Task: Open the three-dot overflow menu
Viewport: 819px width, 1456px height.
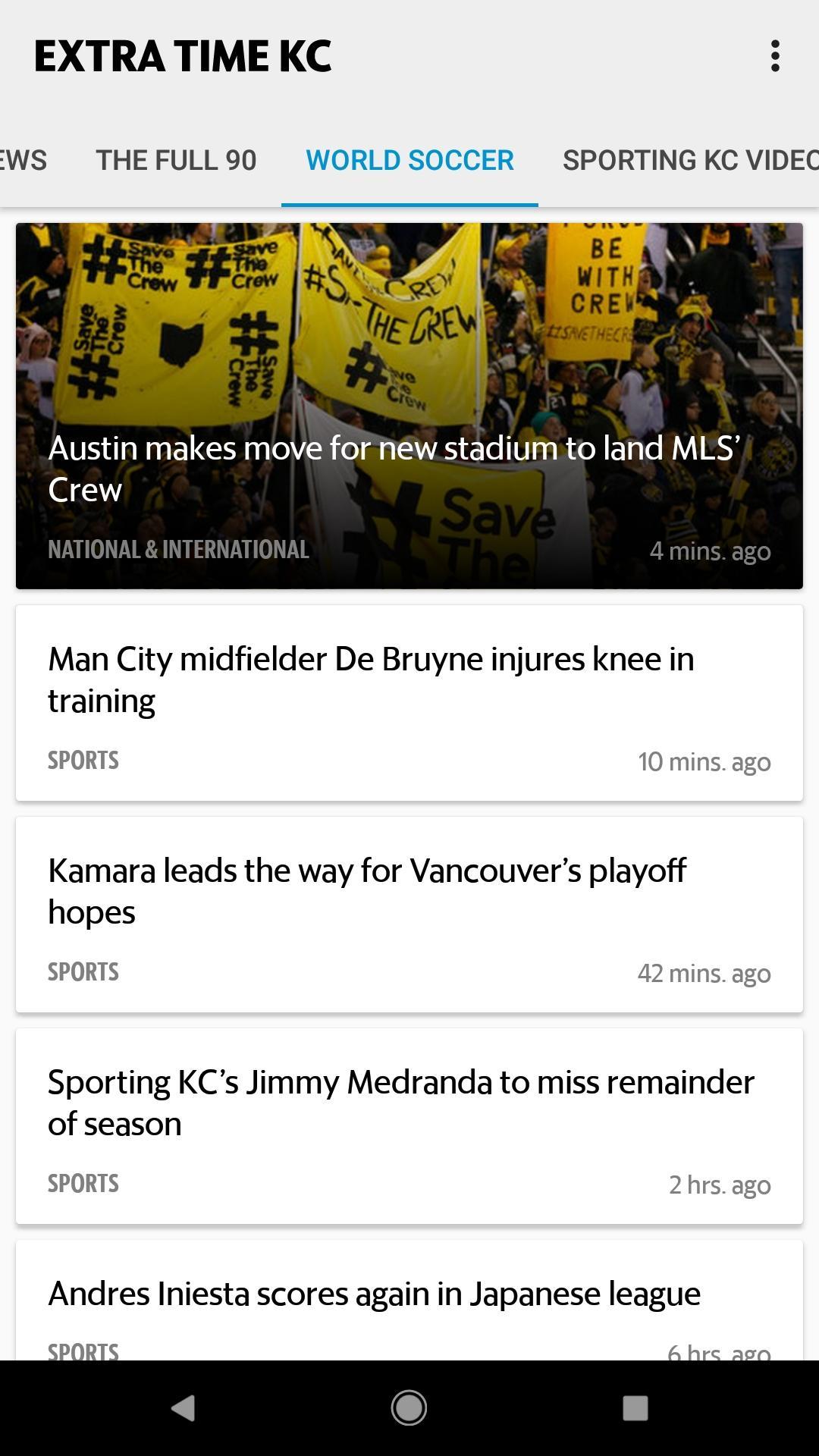Action: coord(775,55)
